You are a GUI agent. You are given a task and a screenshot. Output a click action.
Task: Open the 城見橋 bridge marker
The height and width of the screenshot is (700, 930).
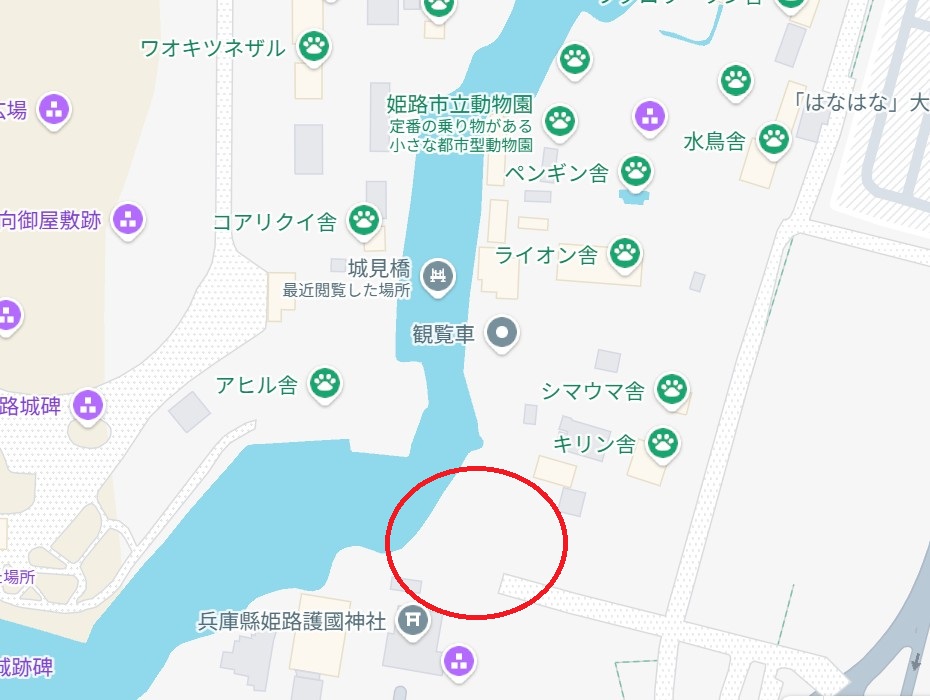438,274
